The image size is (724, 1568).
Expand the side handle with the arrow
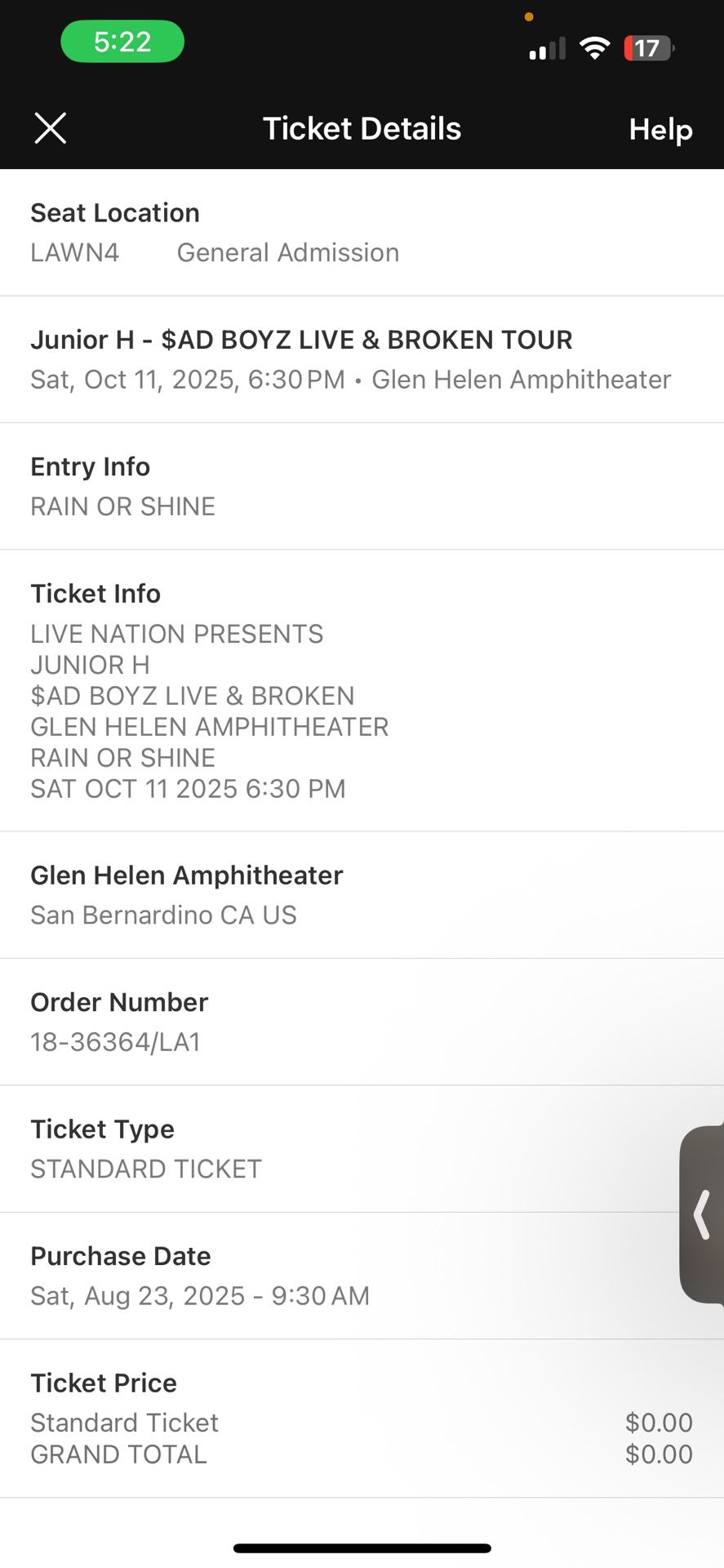(x=702, y=1214)
